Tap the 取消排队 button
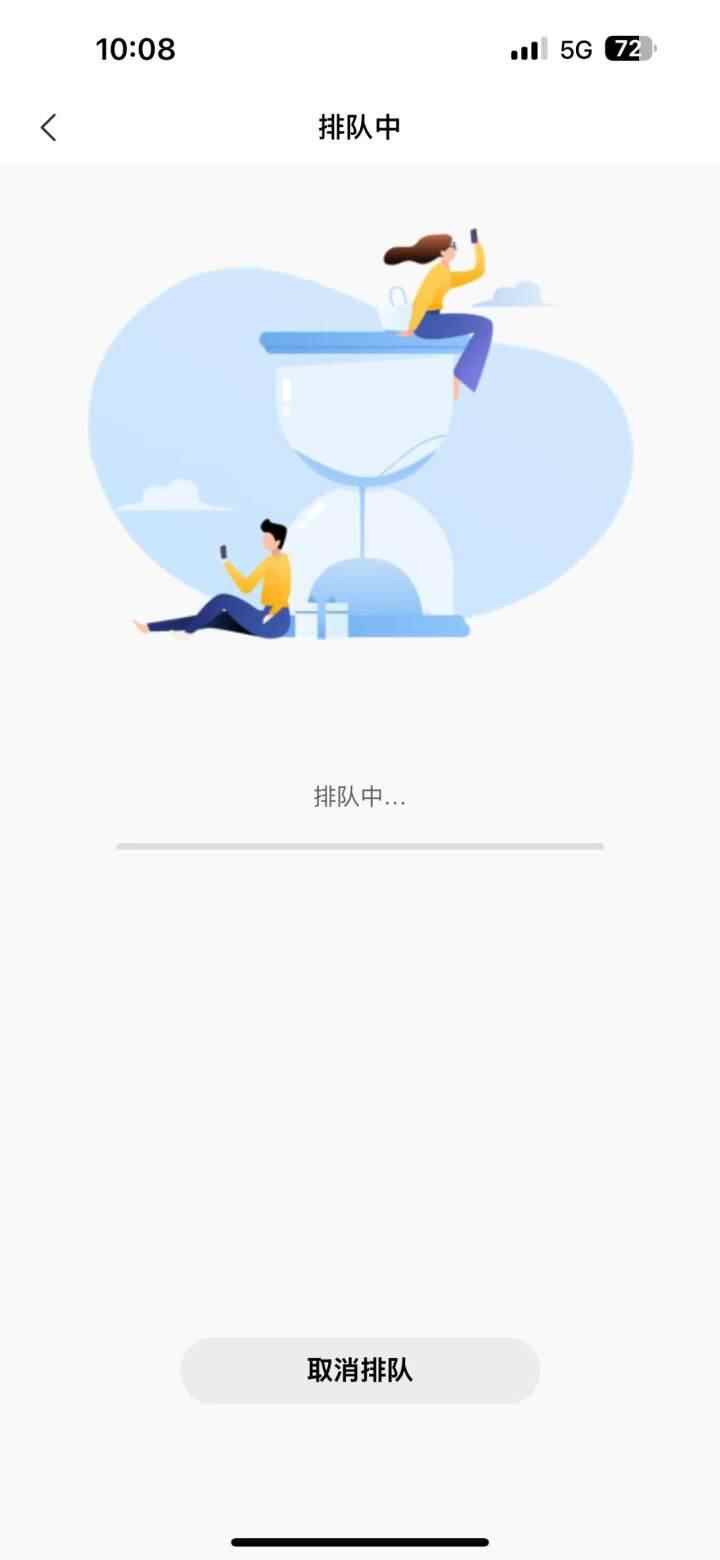This screenshot has height=1560, width=720. 360,1370
